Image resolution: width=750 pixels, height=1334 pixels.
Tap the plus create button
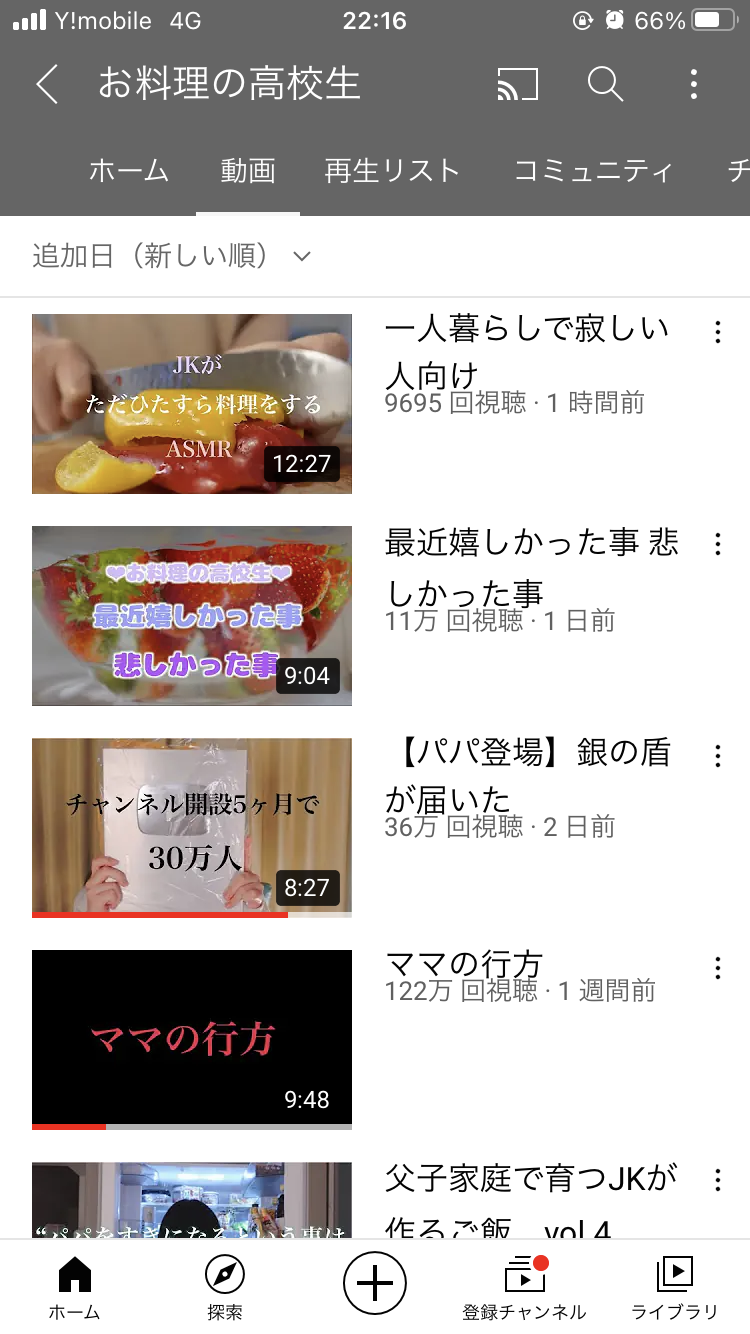point(375,1282)
